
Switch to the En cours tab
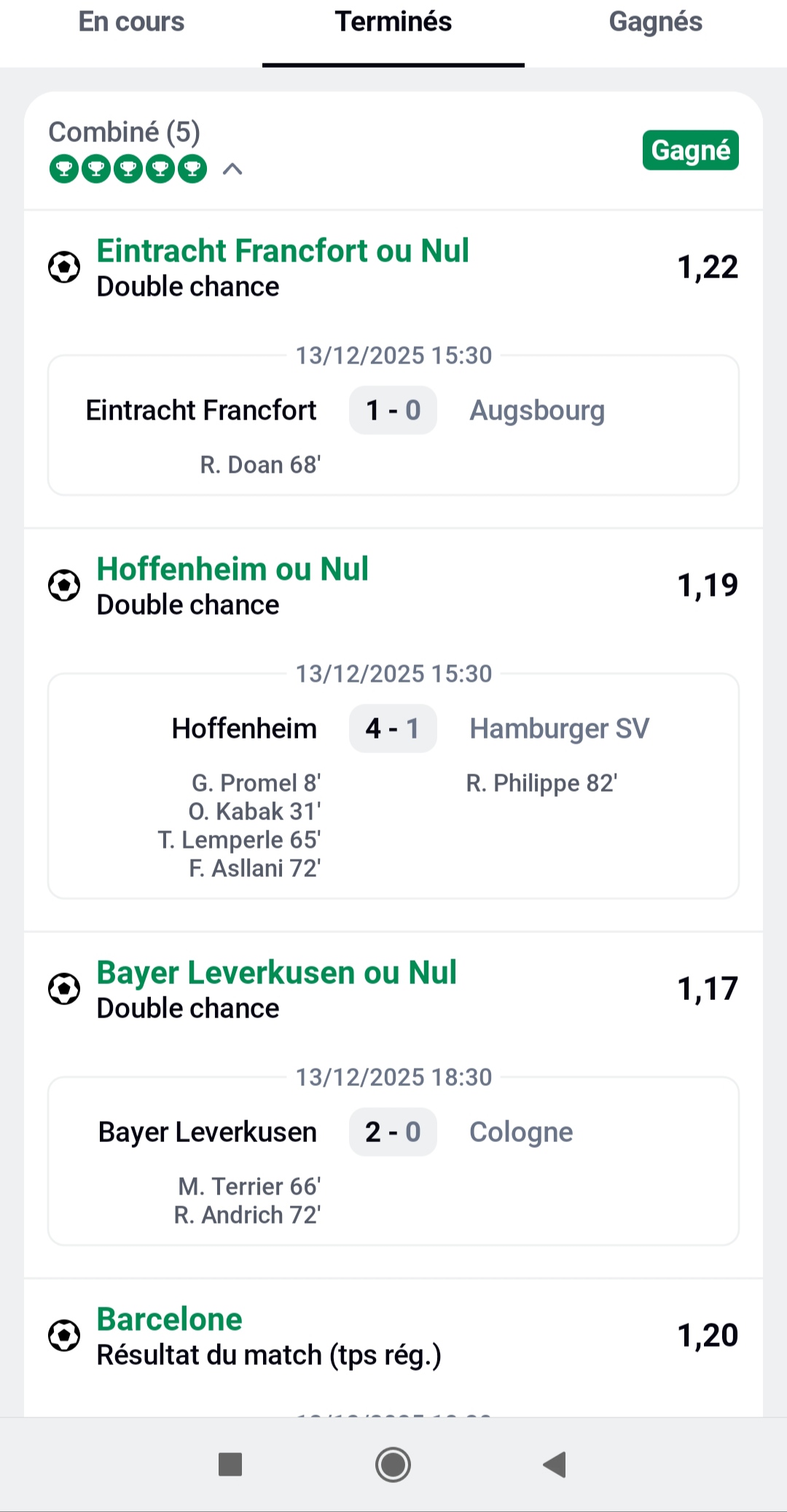[131, 23]
